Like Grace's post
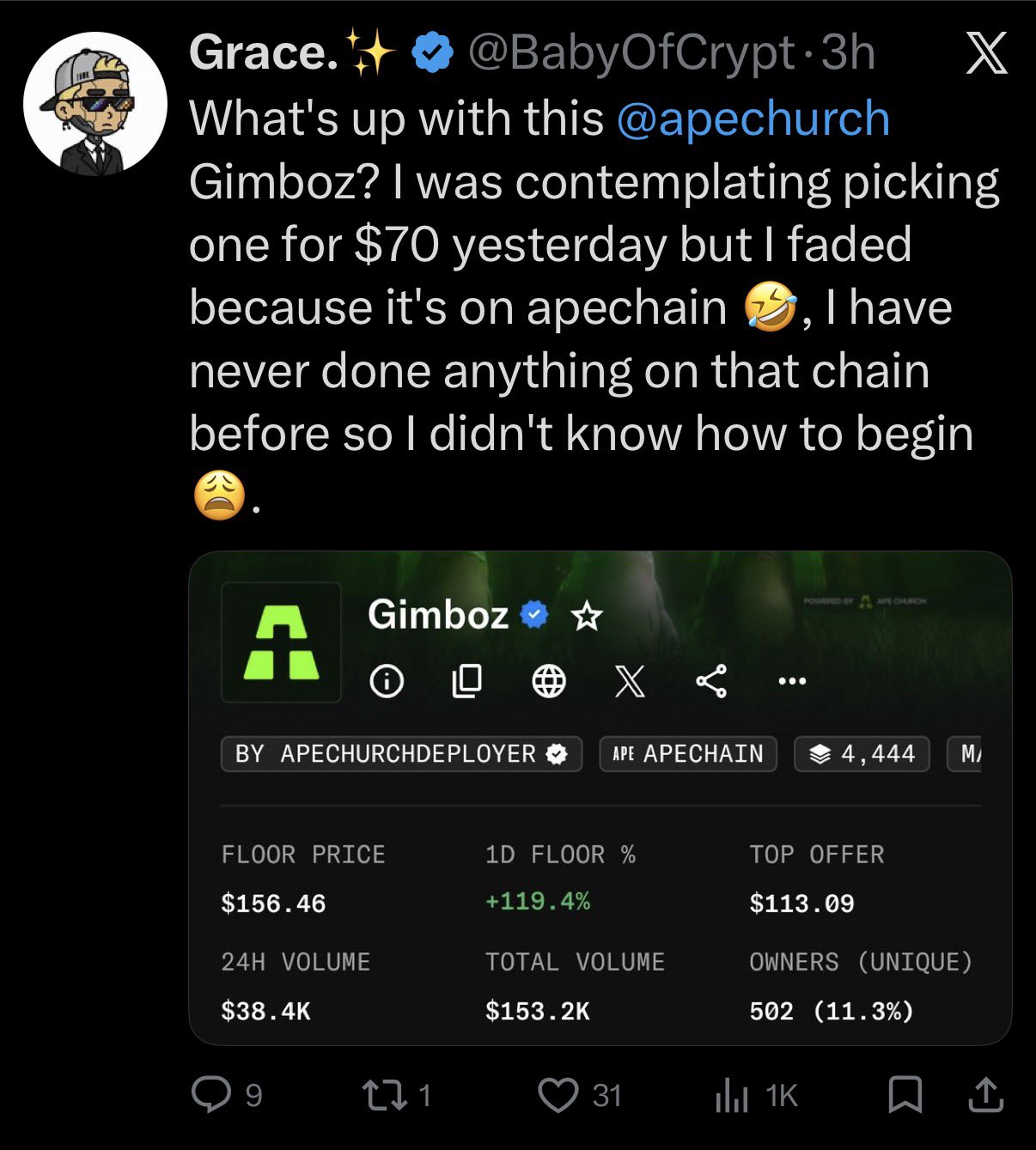Screen dimensions: 1036x1150 [x=558, y=1095]
